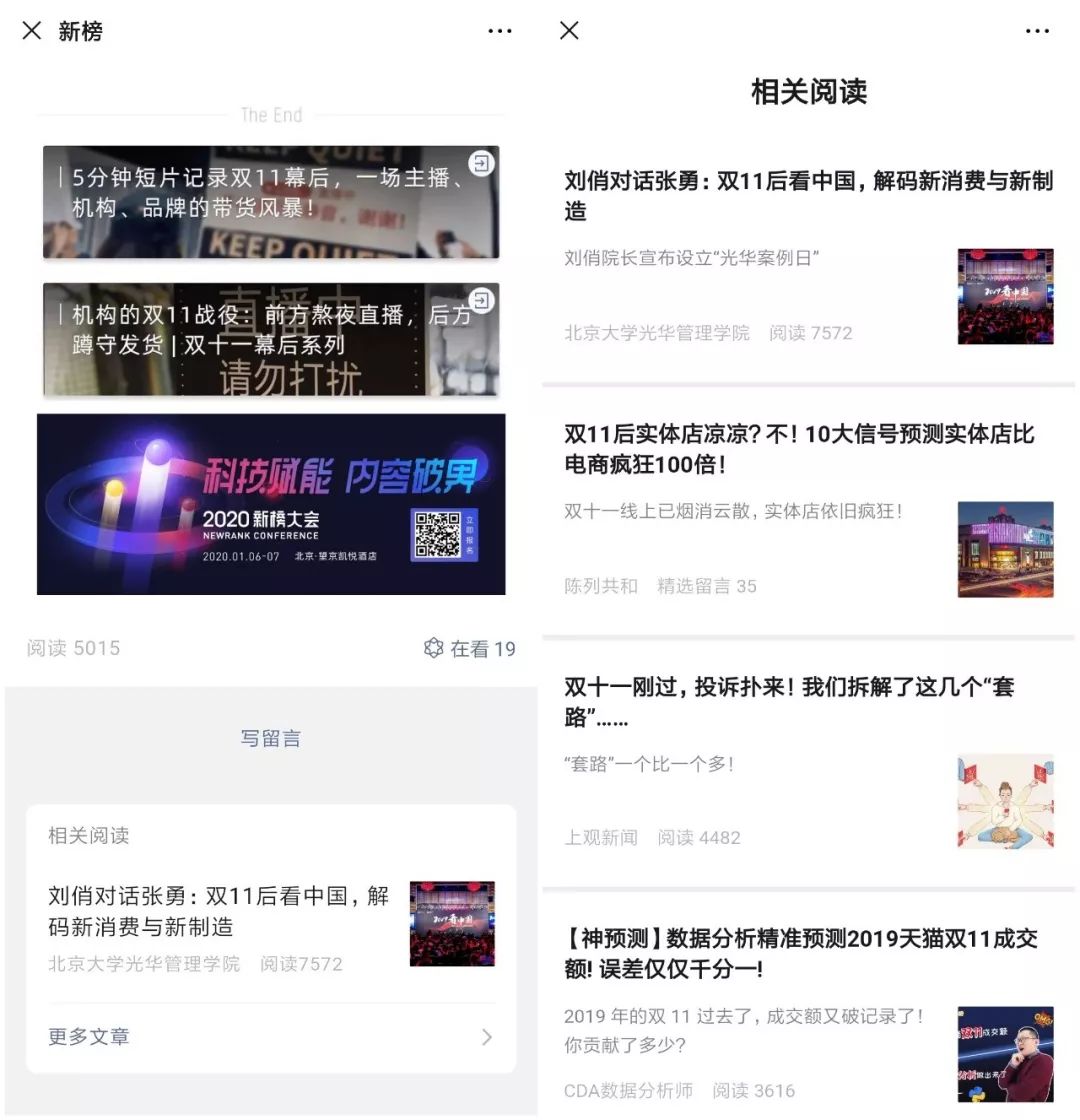Open the 5分钟短片记录双11幕后 article card
The height and width of the screenshot is (1120, 1080).
[x=270, y=202]
